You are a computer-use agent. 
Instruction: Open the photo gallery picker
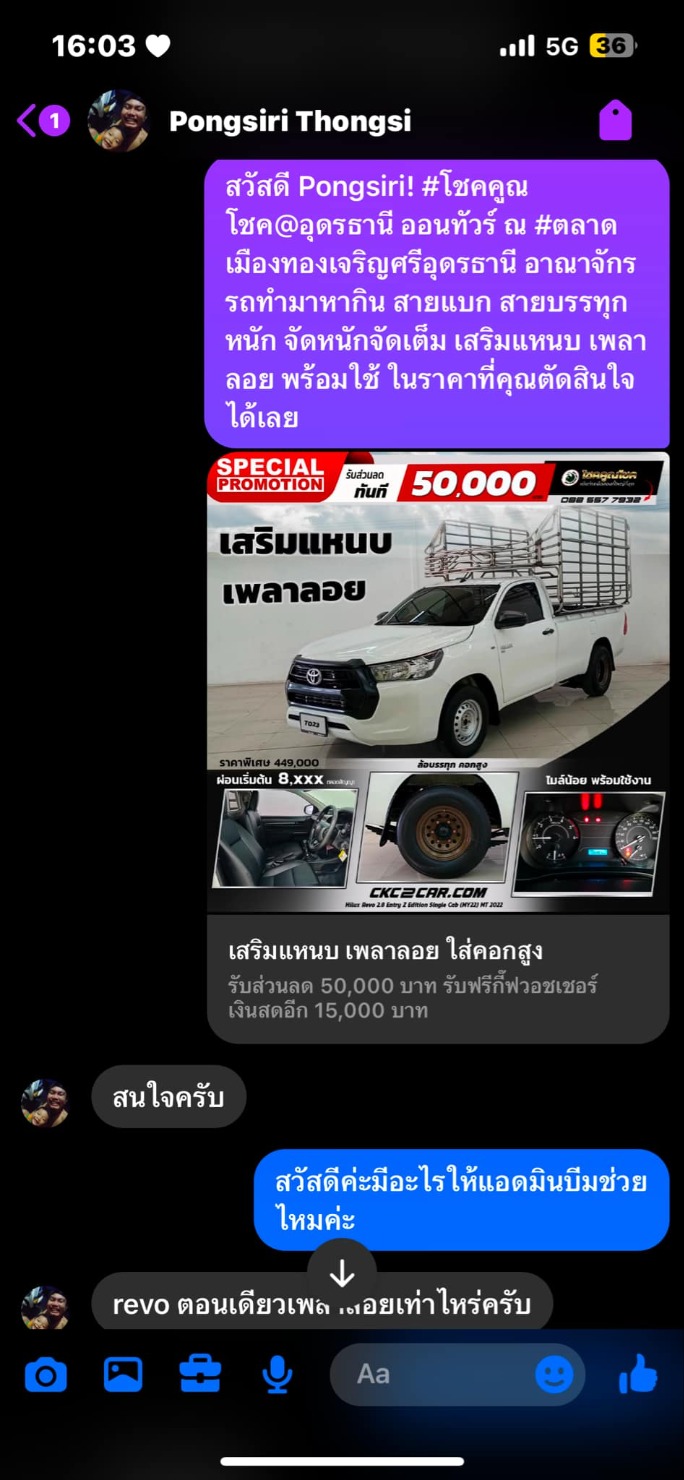tap(123, 1376)
